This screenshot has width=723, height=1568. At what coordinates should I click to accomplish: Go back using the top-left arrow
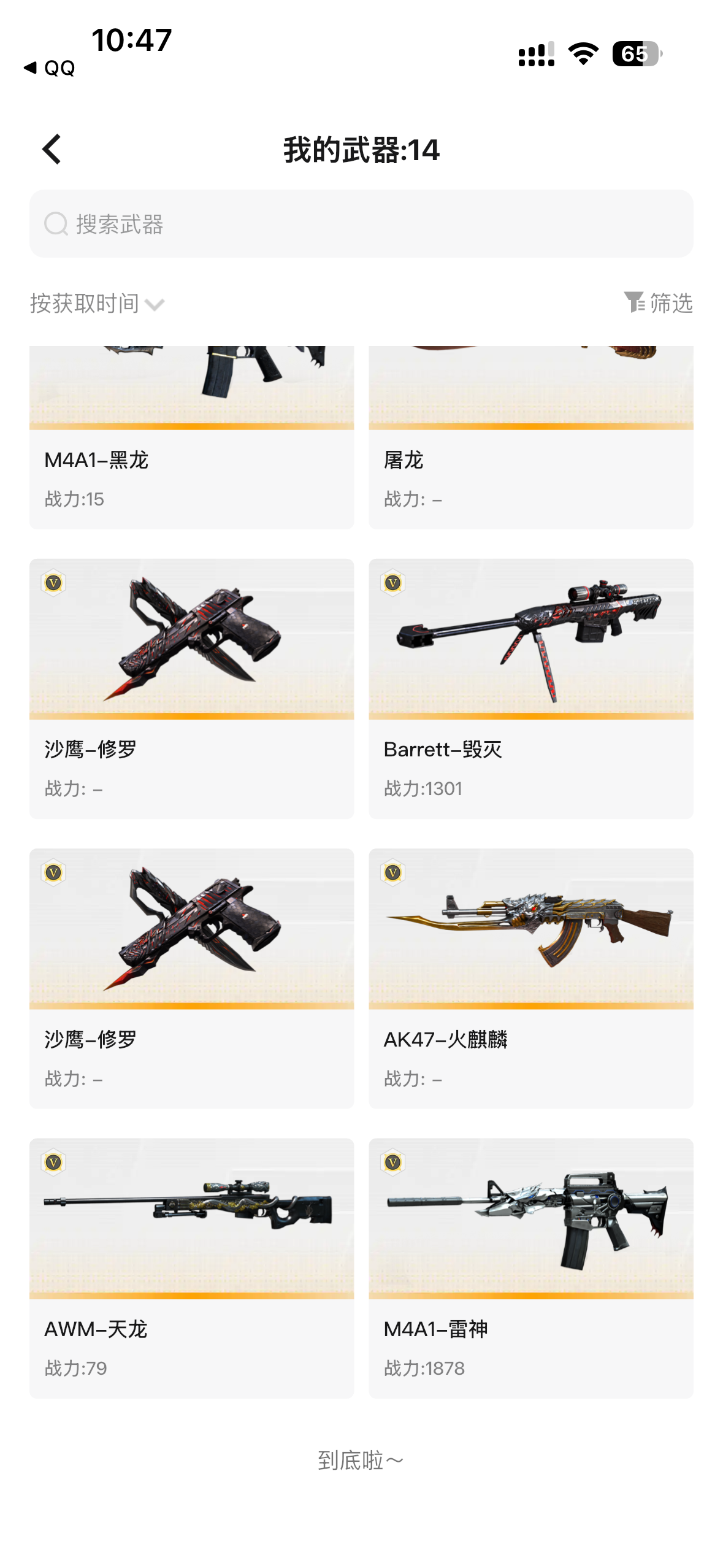(52, 149)
